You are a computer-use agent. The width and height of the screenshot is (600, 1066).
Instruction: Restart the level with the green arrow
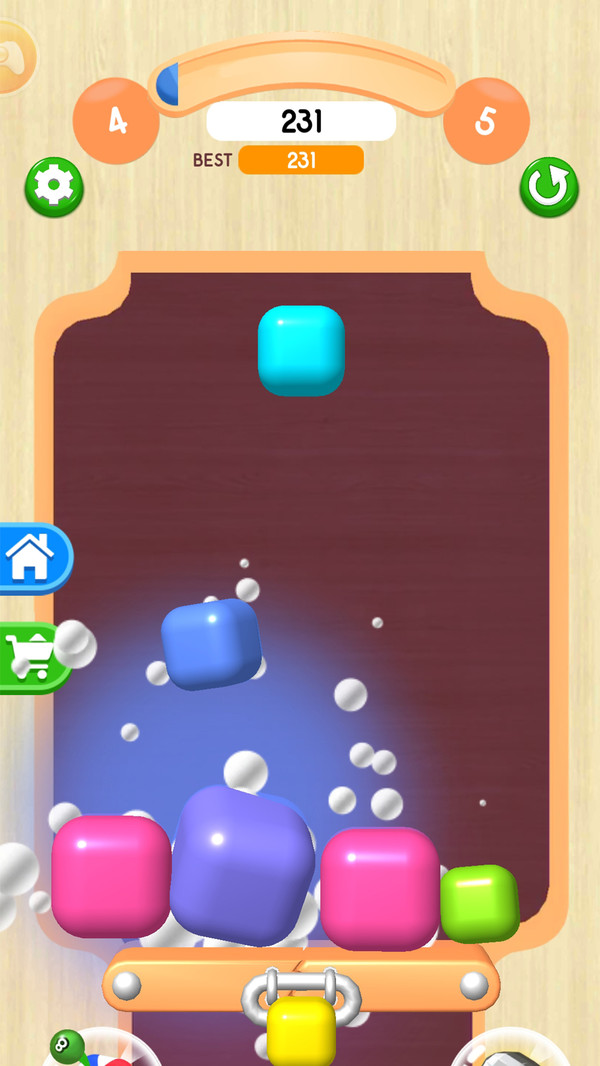coord(549,187)
